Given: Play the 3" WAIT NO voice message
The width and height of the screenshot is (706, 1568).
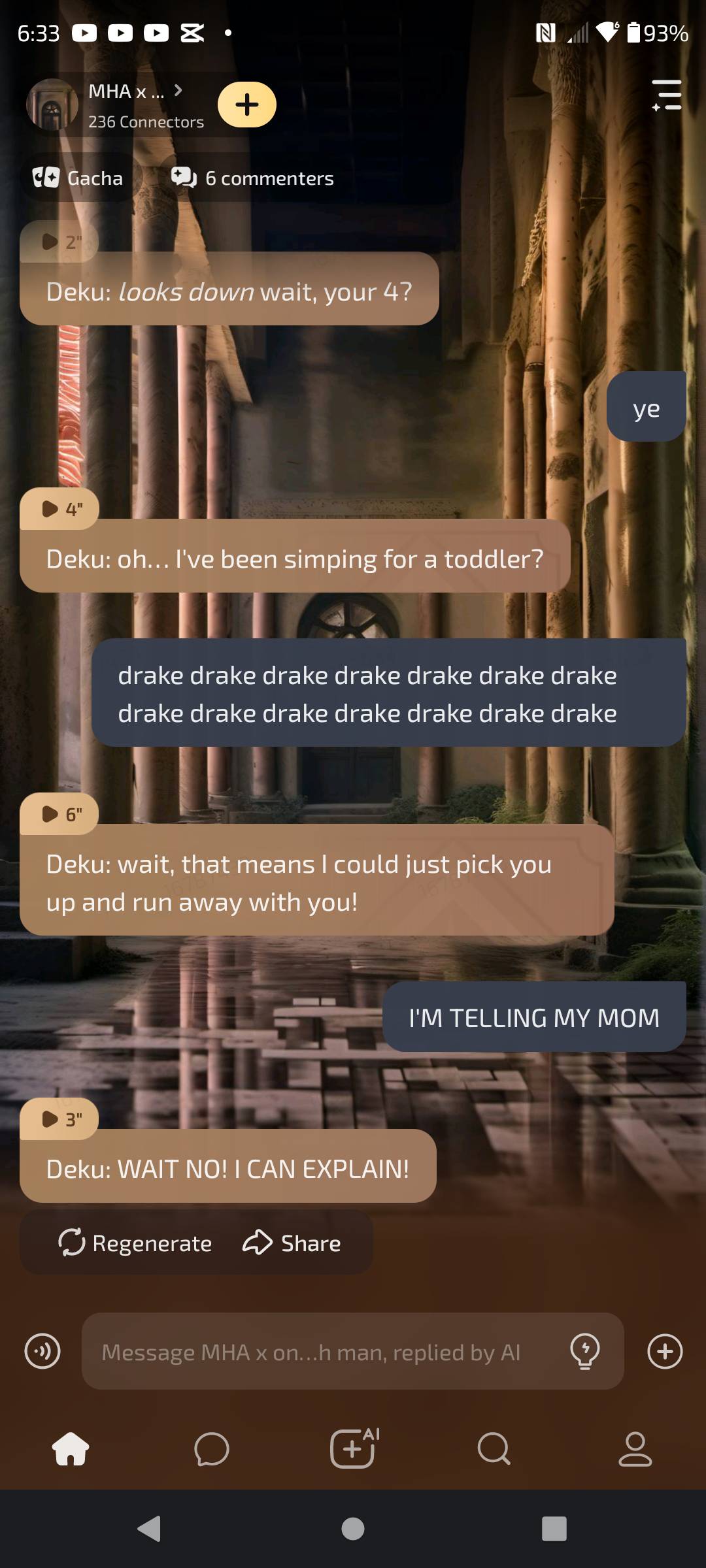Looking at the screenshot, I should point(60,1119).
